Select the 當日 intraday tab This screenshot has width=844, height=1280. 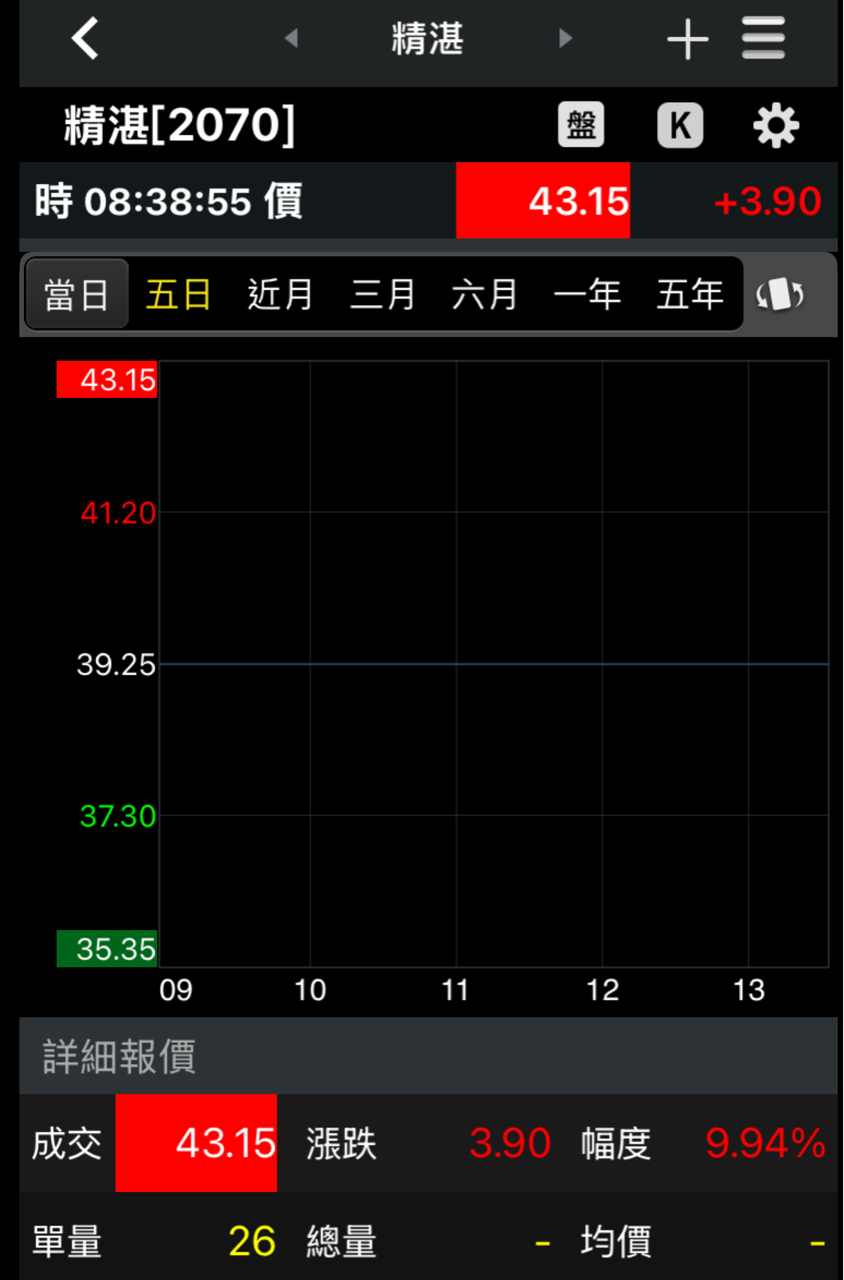coord(77,295)
